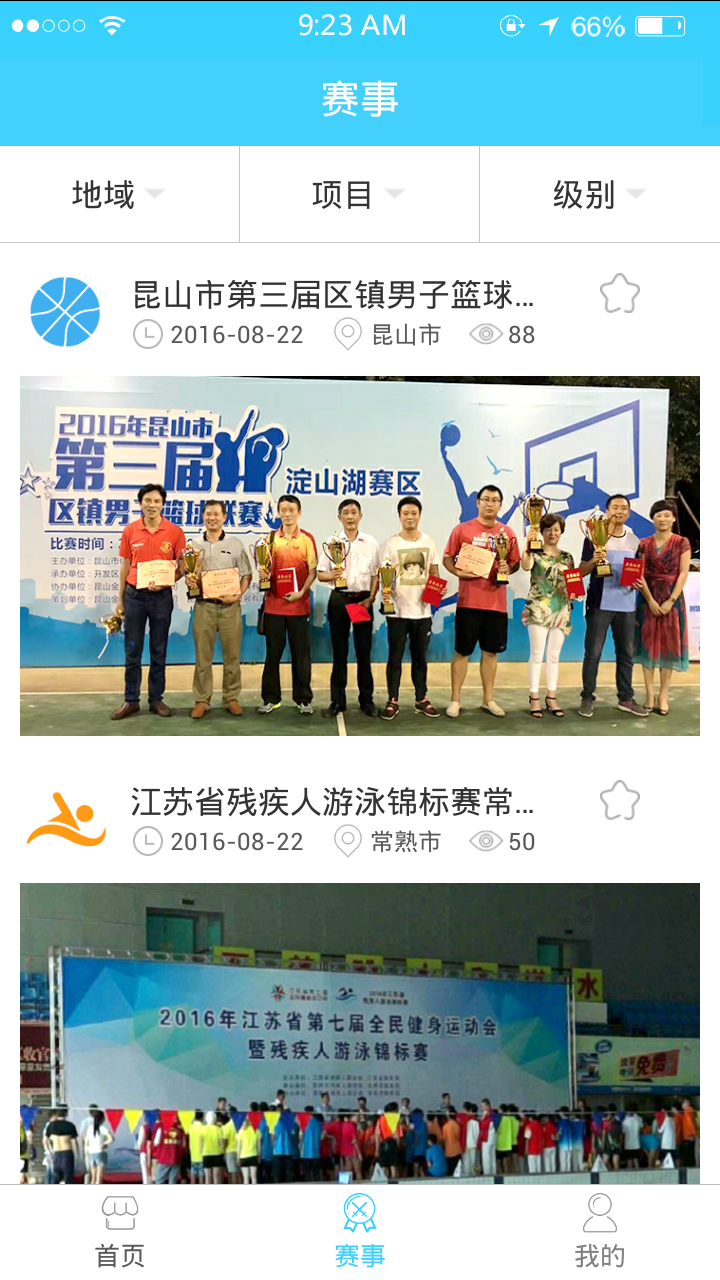Go to the 我的 profile tab
Image resolution: width=720 pixels, height=1280 pixels.
click(x=600, y=1232)
